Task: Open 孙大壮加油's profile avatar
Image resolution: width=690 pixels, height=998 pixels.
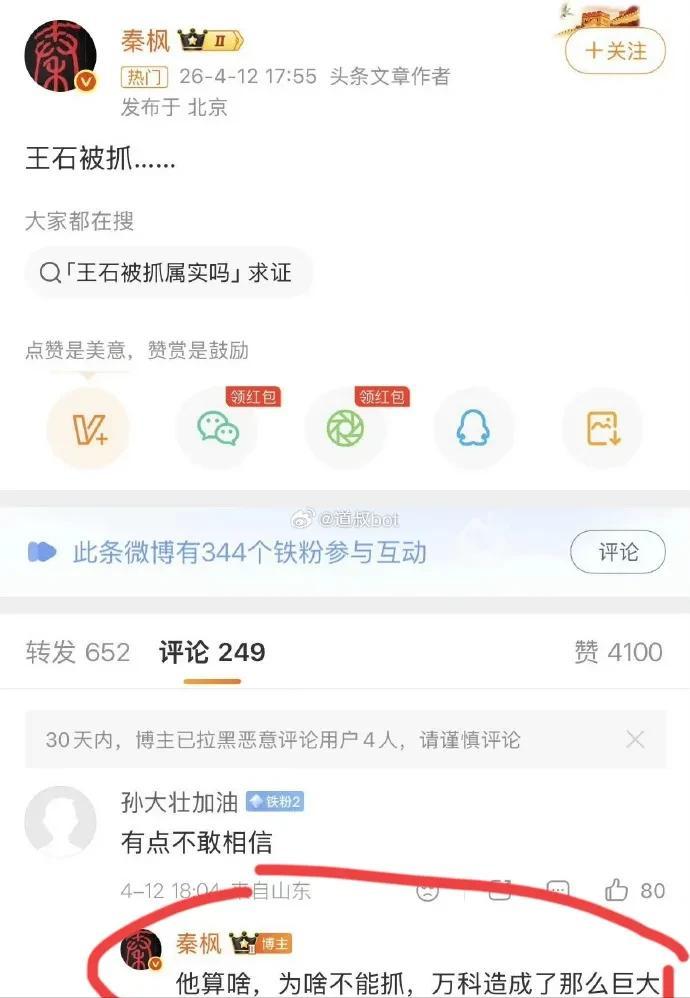Action: pyautogui.click(x=60, y=822)
